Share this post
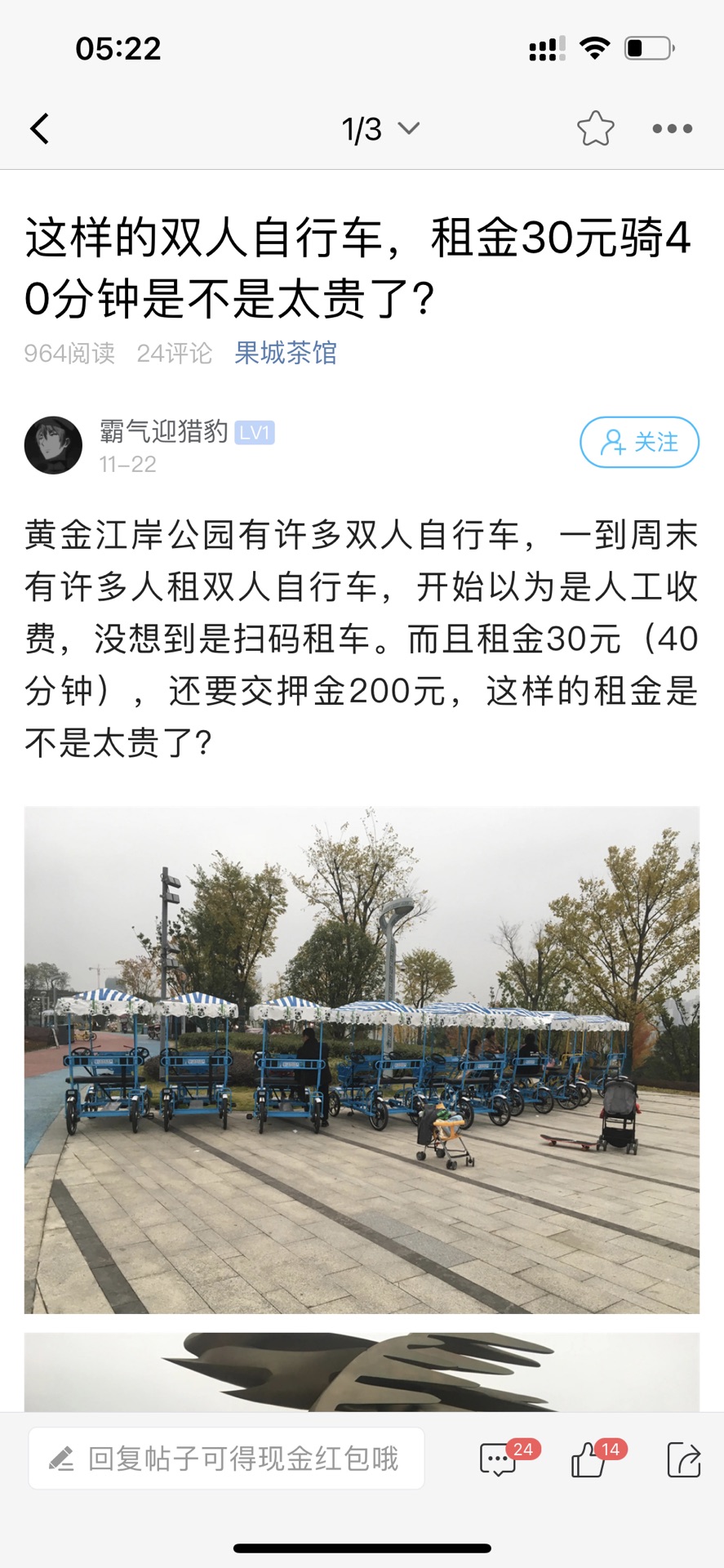724x1568 pixels. (683, 1459)
